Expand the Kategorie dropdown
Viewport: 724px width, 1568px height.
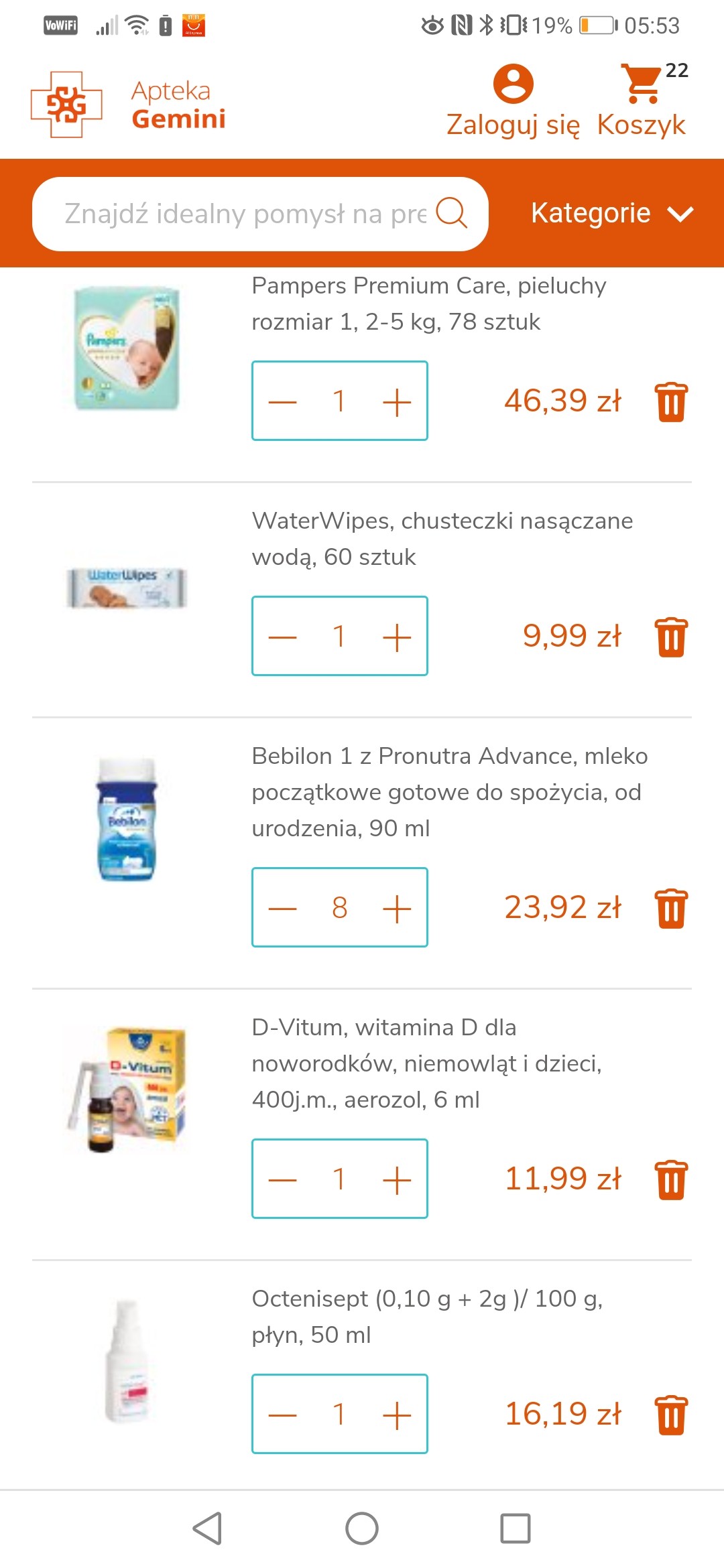611,214
